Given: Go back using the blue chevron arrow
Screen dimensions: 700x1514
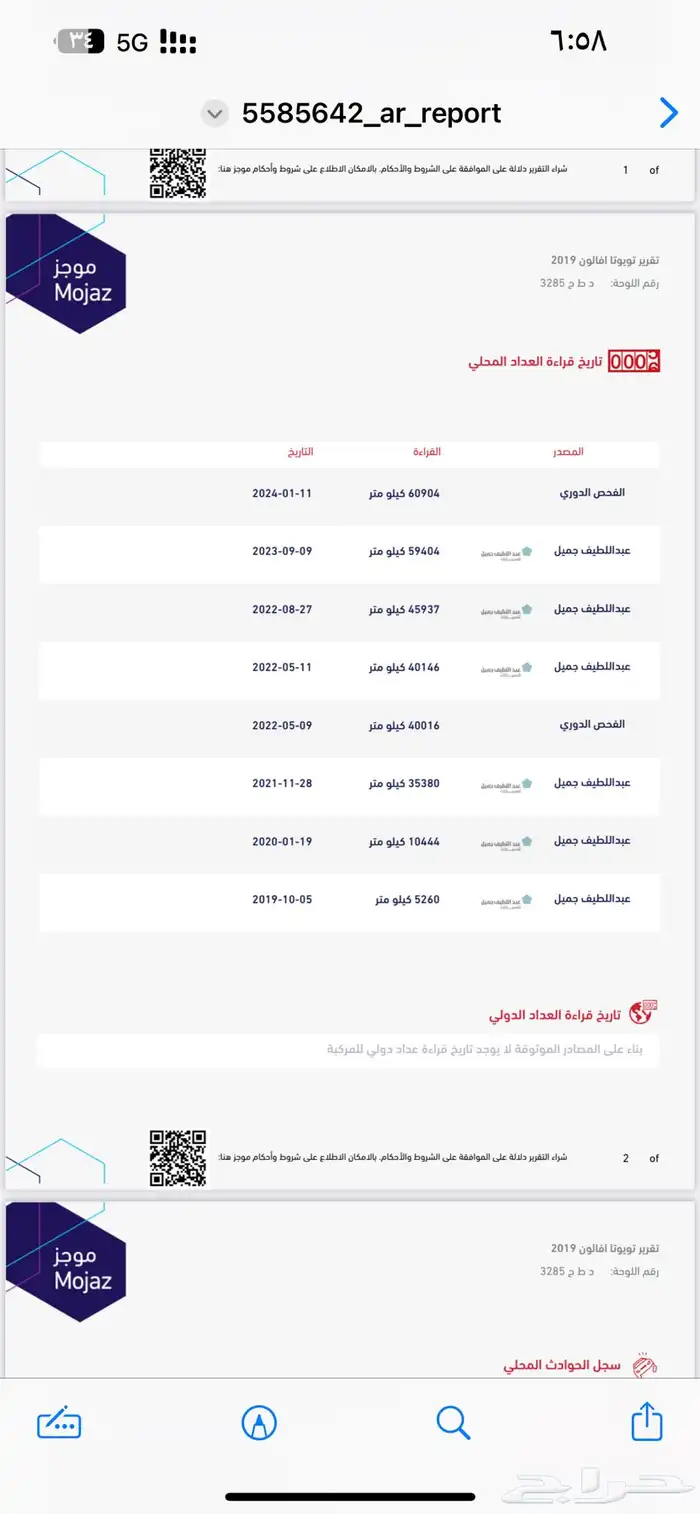Looking at the screenshot, I should coord(668,113).
